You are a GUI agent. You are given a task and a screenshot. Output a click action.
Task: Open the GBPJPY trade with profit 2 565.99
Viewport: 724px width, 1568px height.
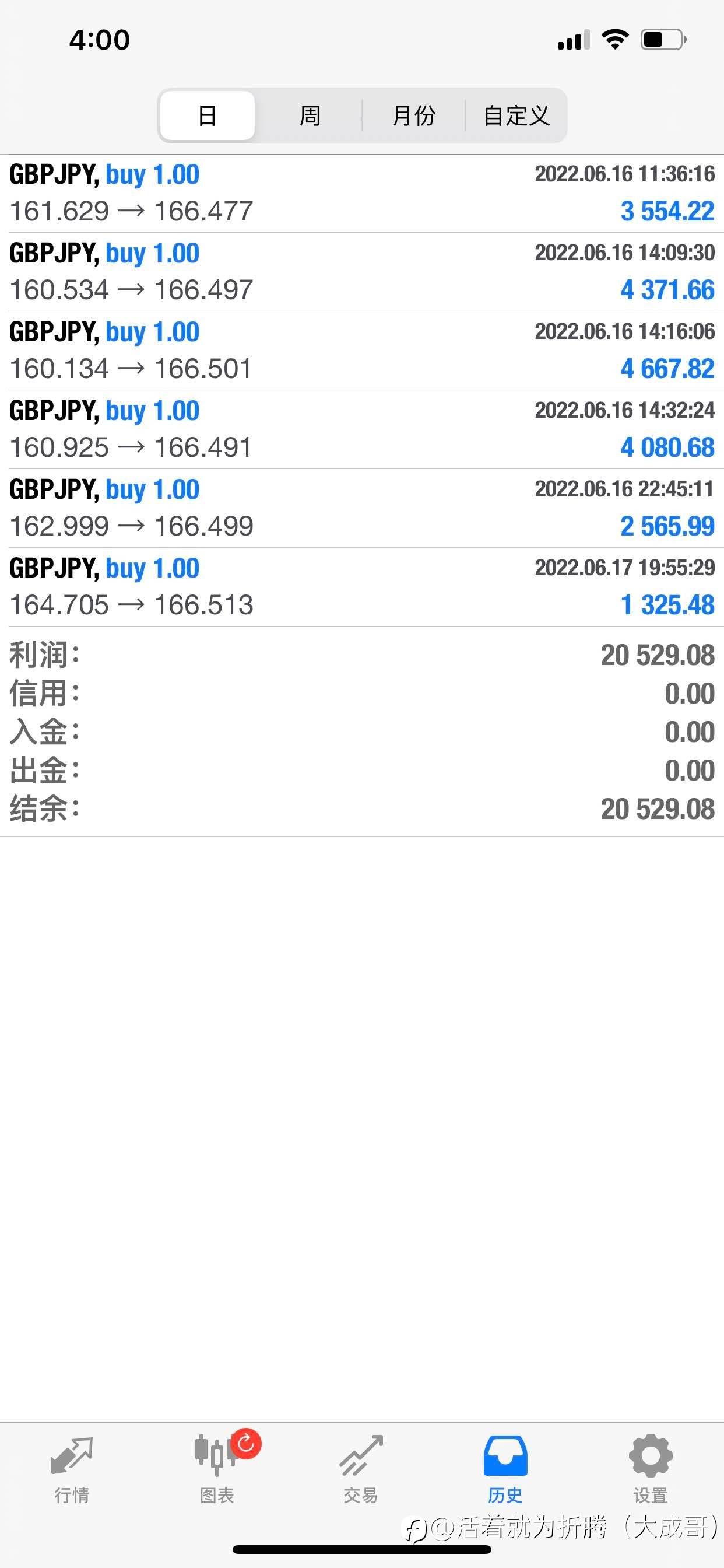(x=362, y=508)
